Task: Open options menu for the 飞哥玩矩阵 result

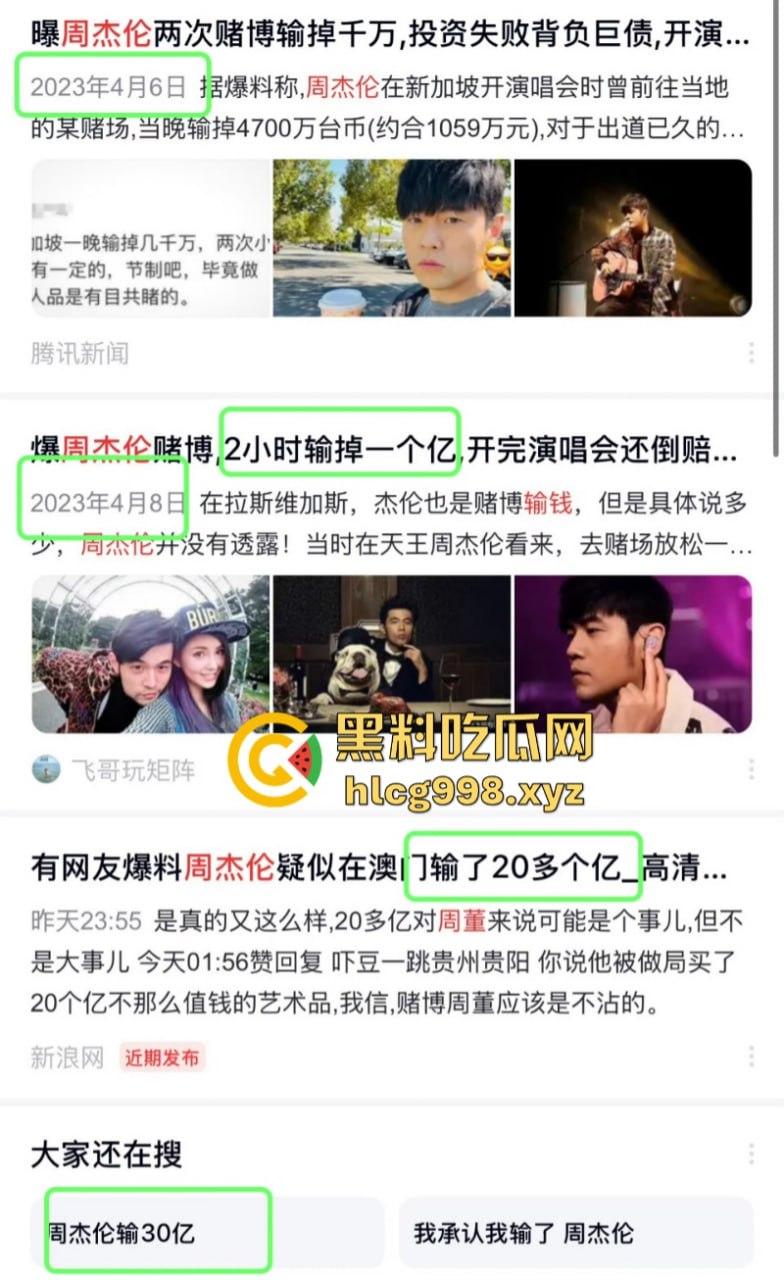Action: tap(751, 768)
